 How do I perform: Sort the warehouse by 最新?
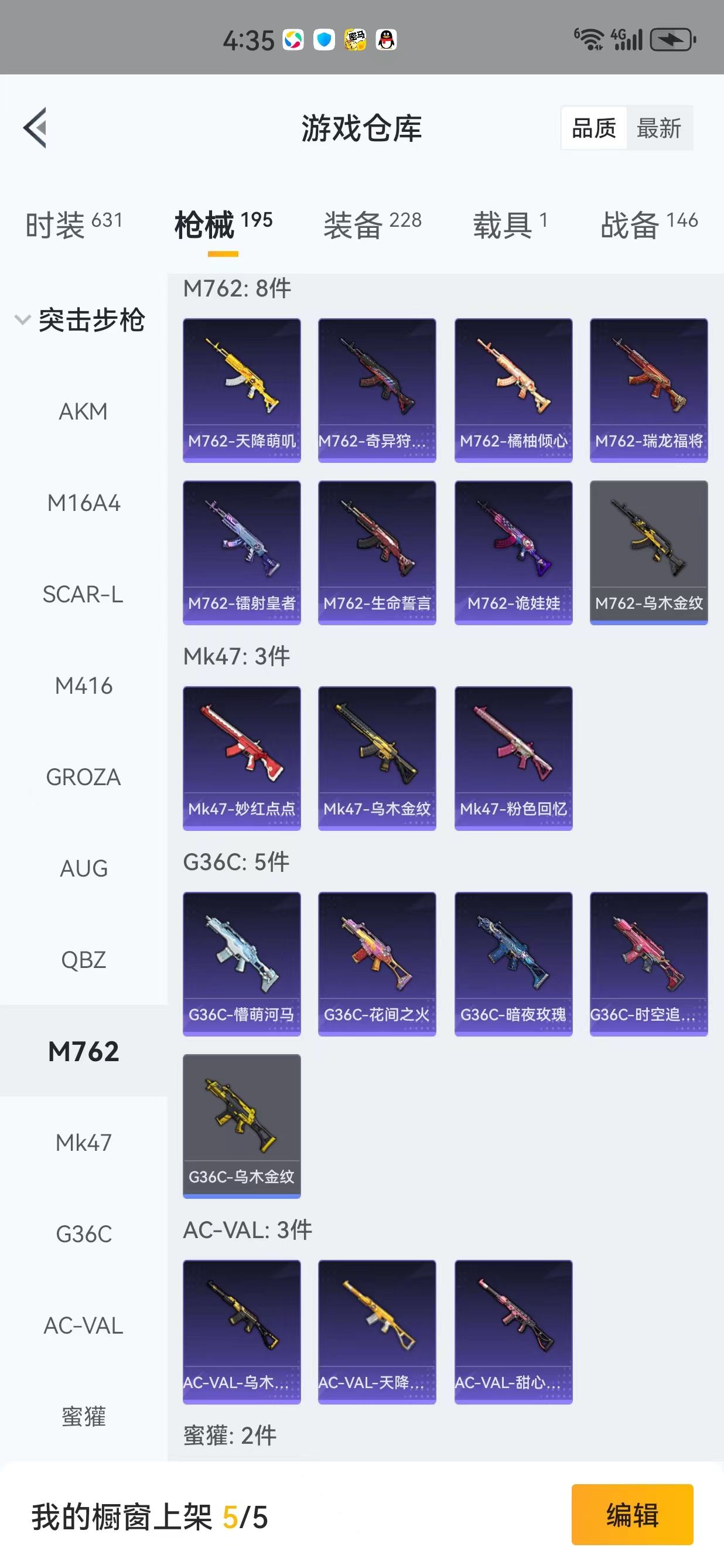(659, 128)
